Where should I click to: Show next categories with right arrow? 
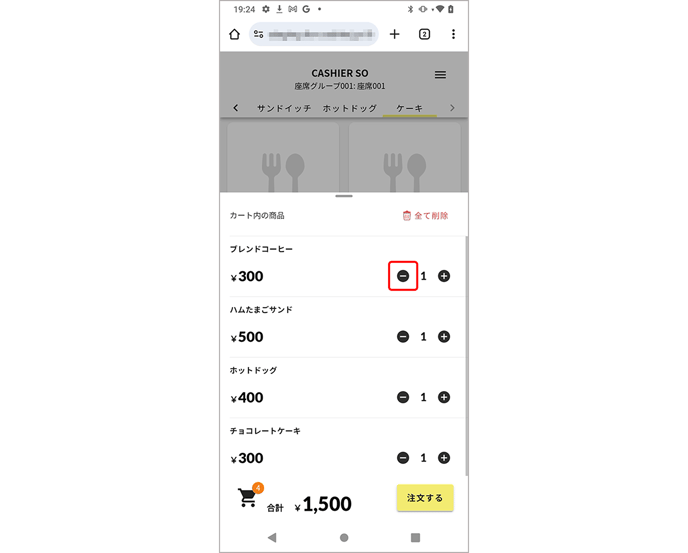coord(452,108)
